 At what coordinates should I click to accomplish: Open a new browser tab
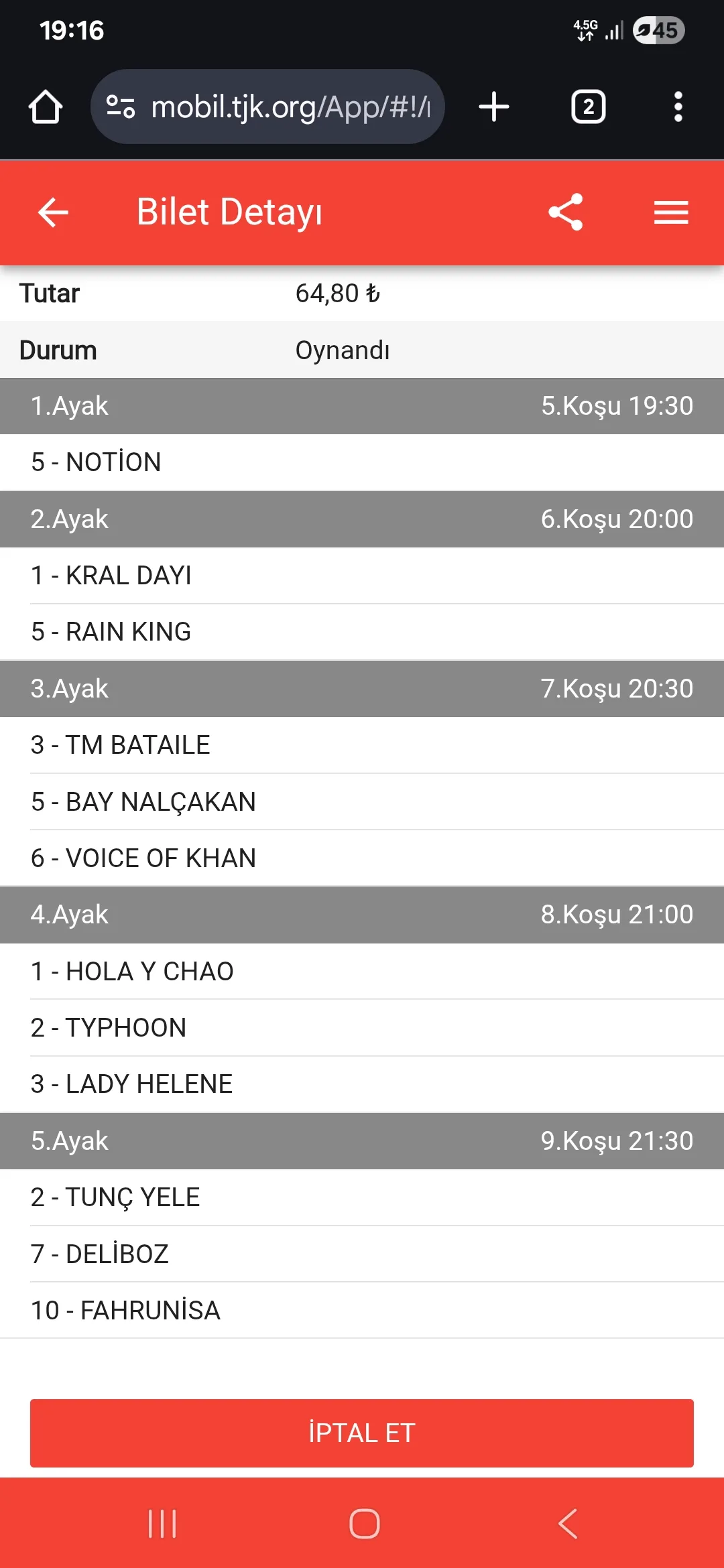(x=494, y=107)
